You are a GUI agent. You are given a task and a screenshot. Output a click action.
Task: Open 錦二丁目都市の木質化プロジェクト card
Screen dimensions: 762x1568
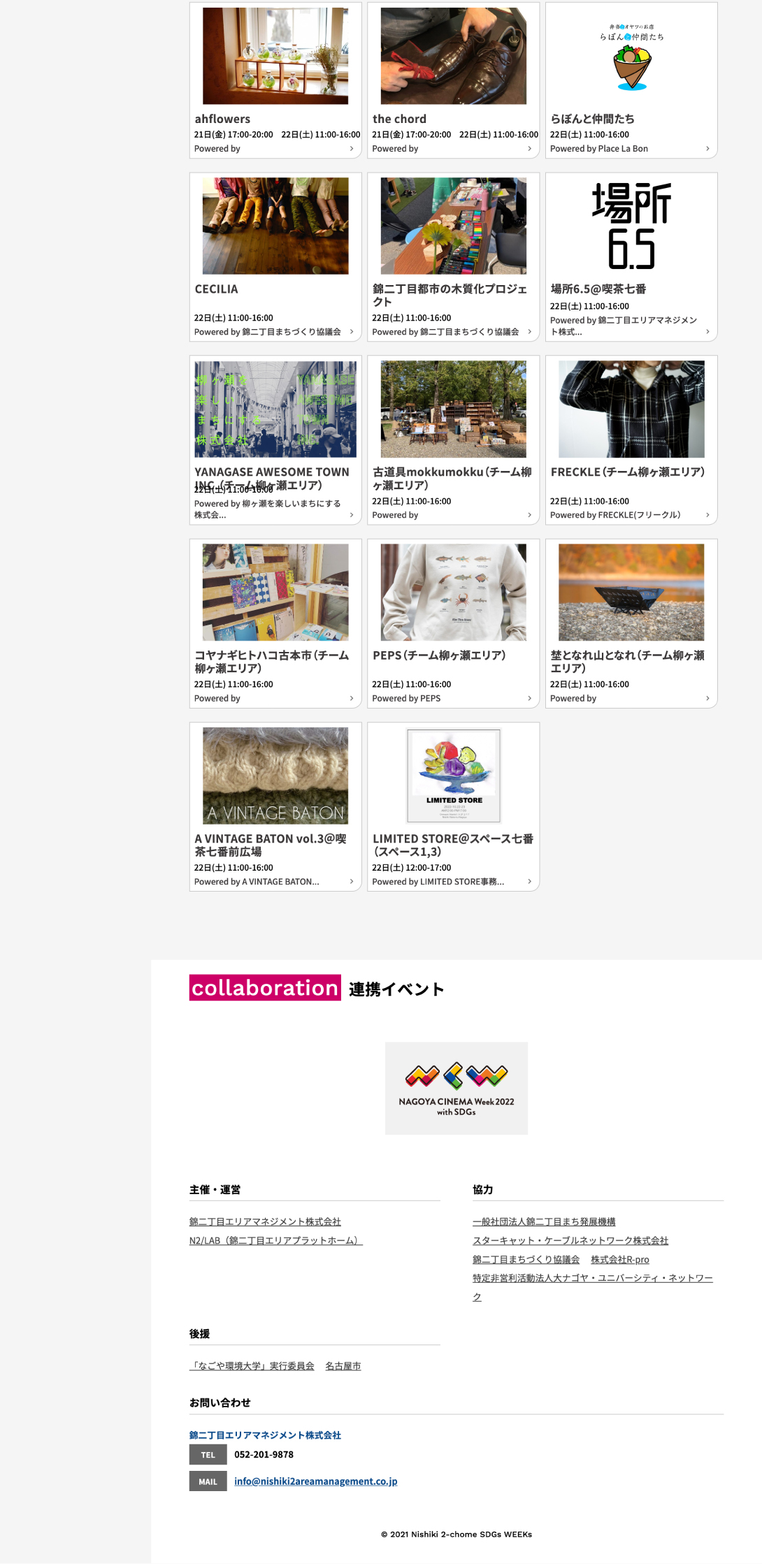[453, 256]
